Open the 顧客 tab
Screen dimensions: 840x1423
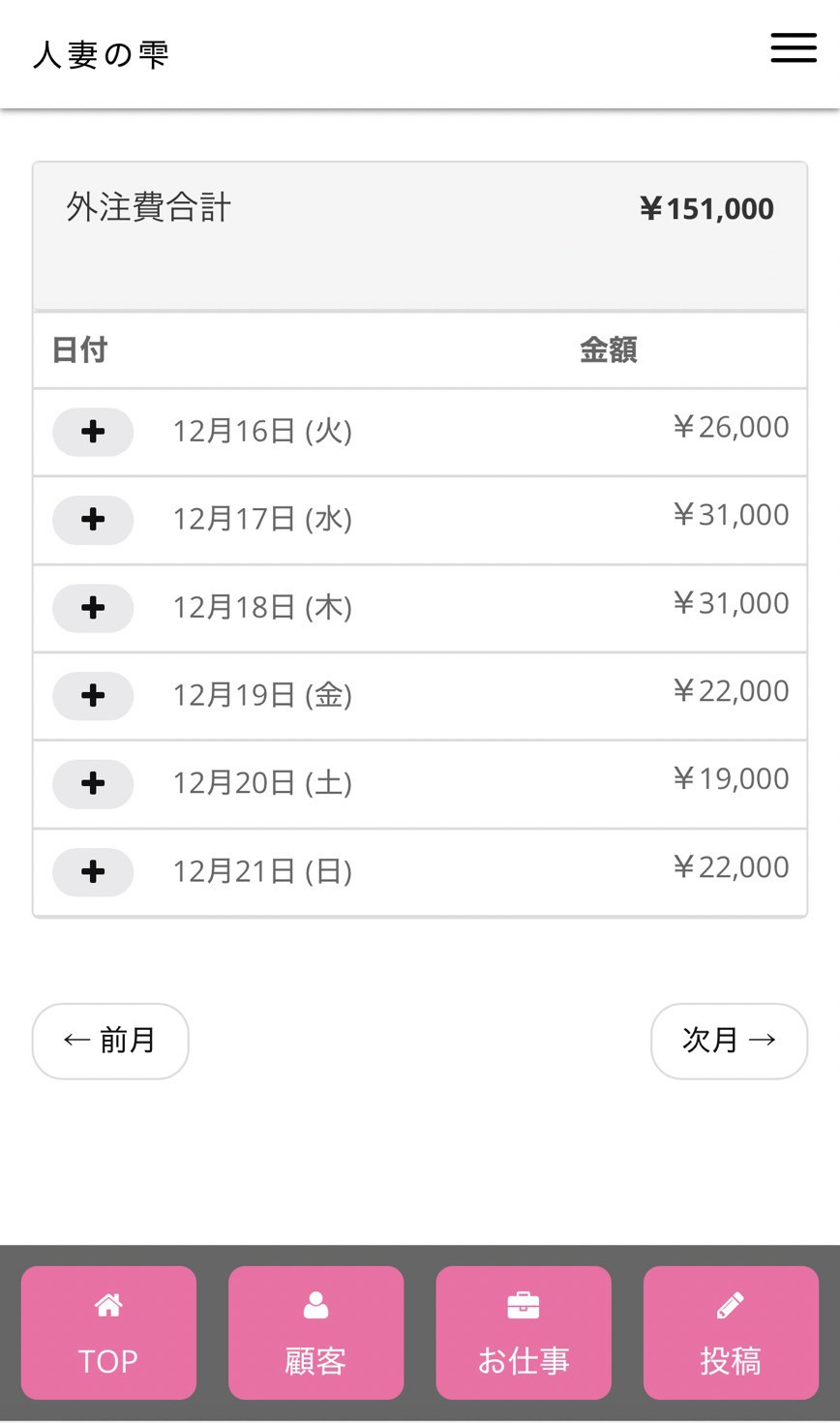tap(315, 1332)
